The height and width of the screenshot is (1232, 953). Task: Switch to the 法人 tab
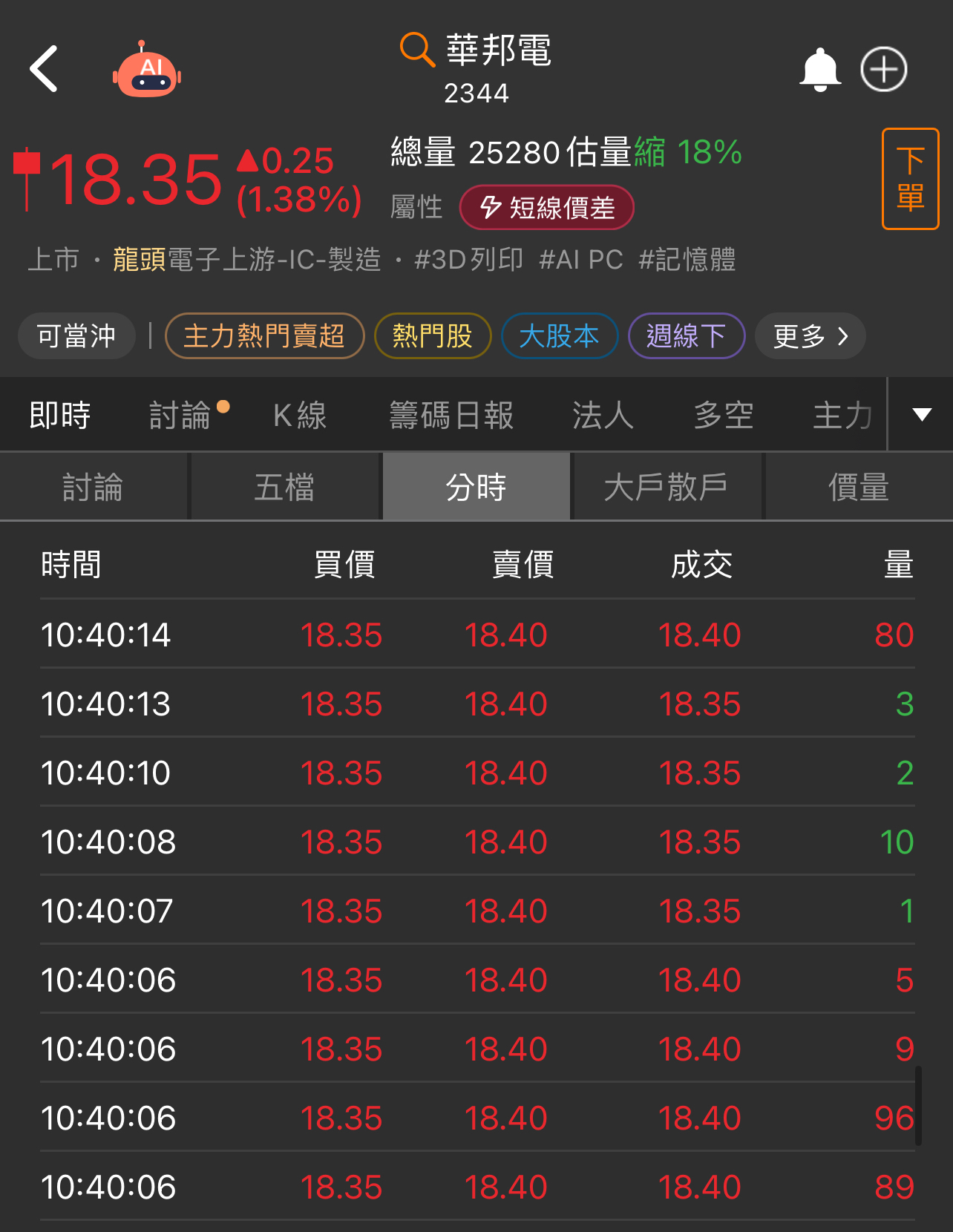(603, 415)
